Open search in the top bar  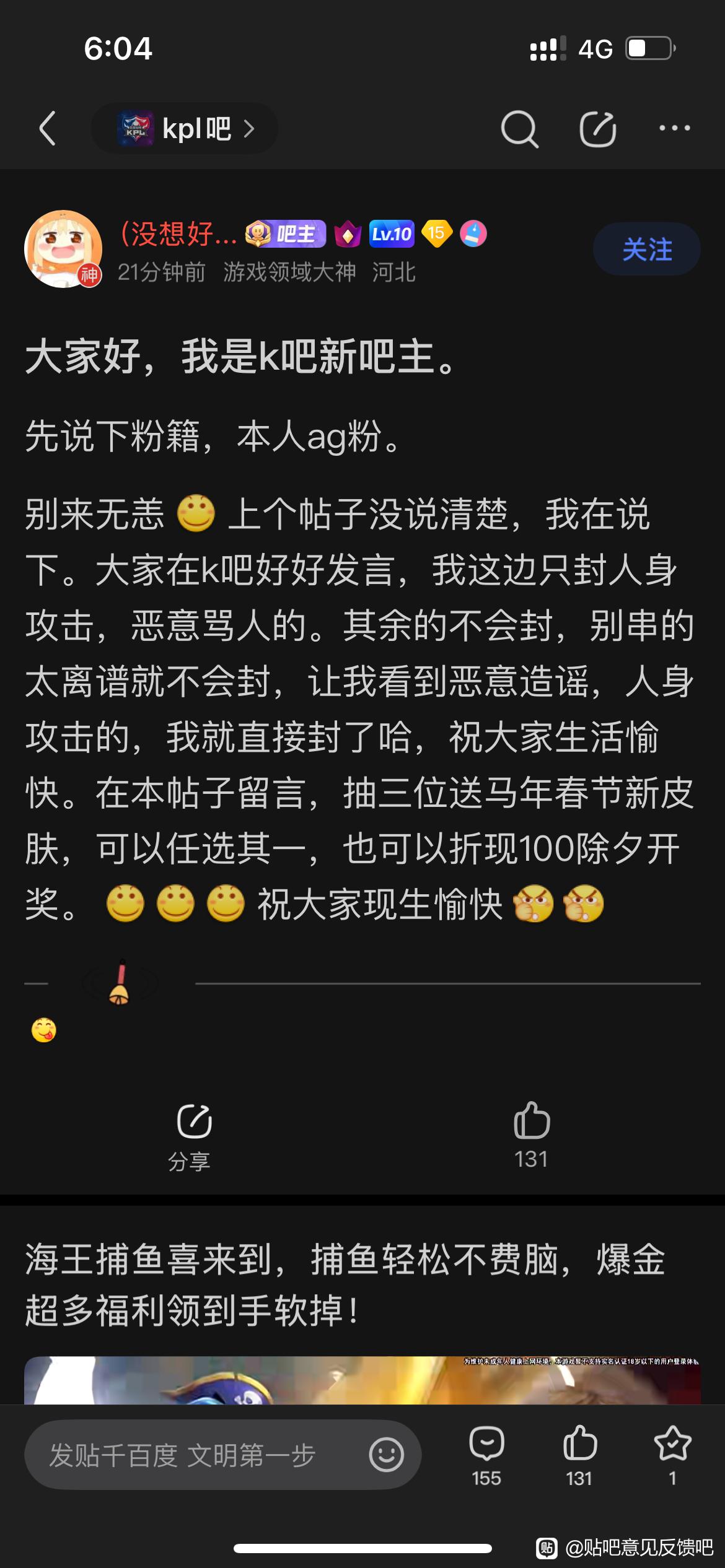[x=519, y=129]
